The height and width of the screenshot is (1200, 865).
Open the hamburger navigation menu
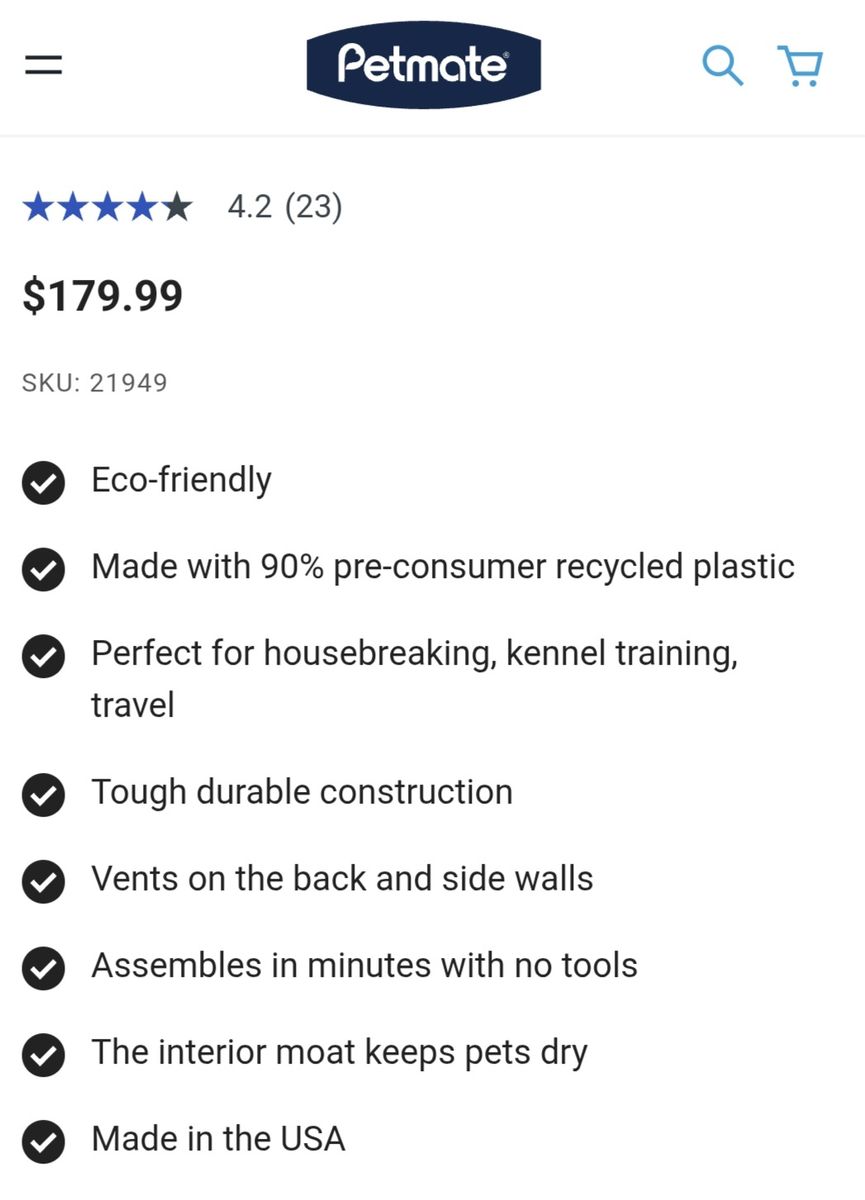point(44,66)
